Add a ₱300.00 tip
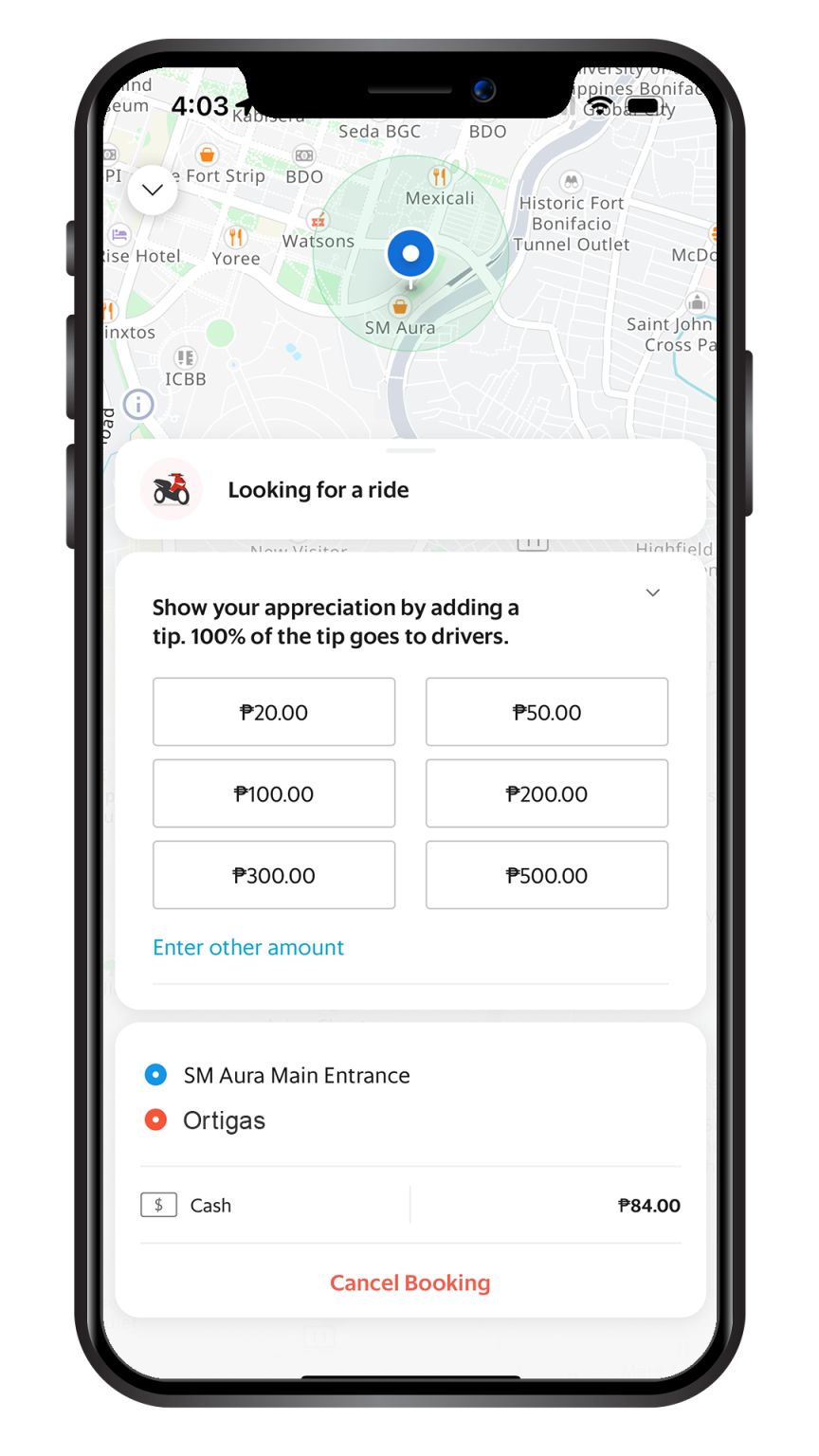 tap(274, 875)
